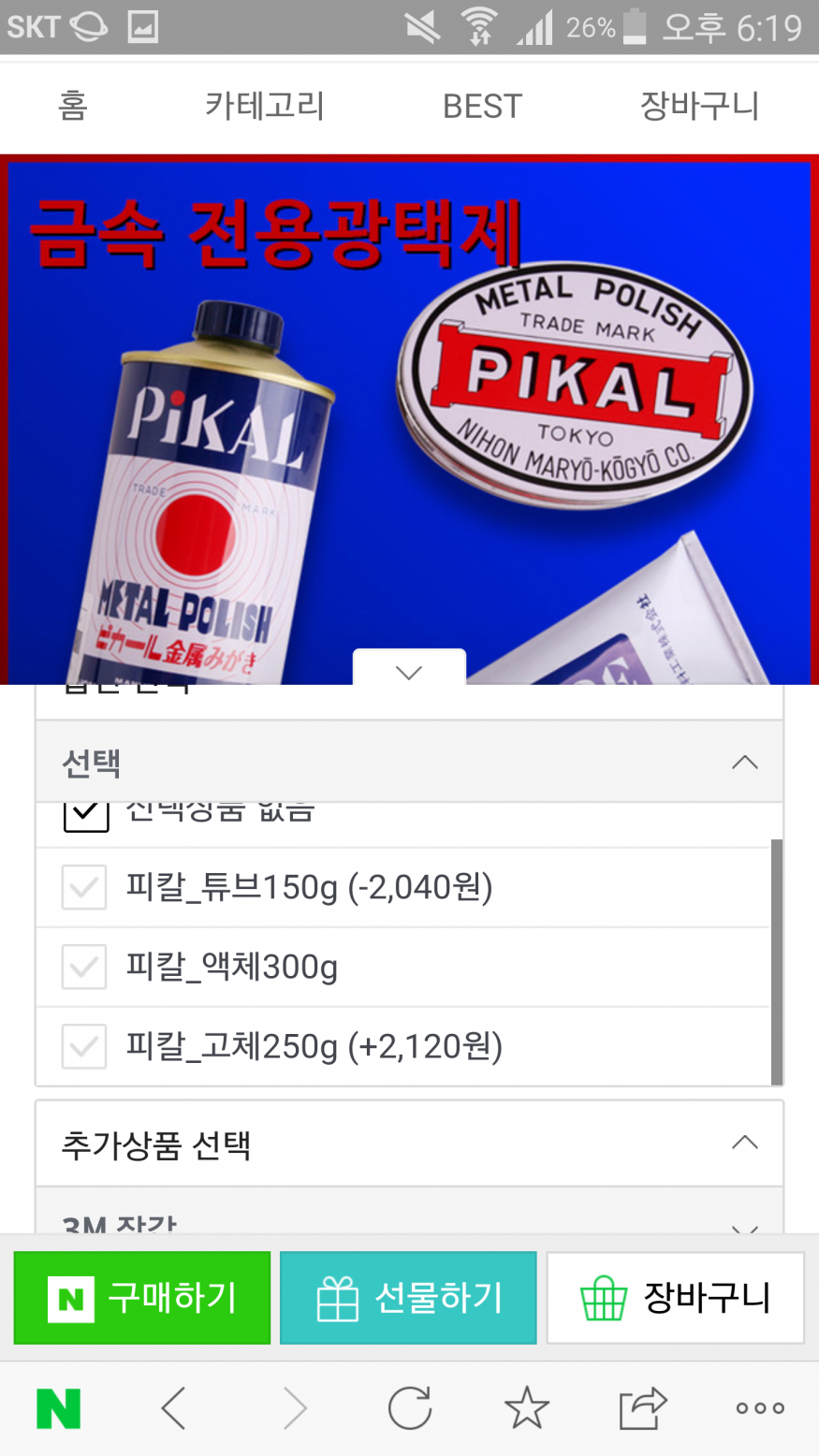Select option 피칼_고체250g (+2,120원)
The image size is (819, 1456).
click(314, 1046)
